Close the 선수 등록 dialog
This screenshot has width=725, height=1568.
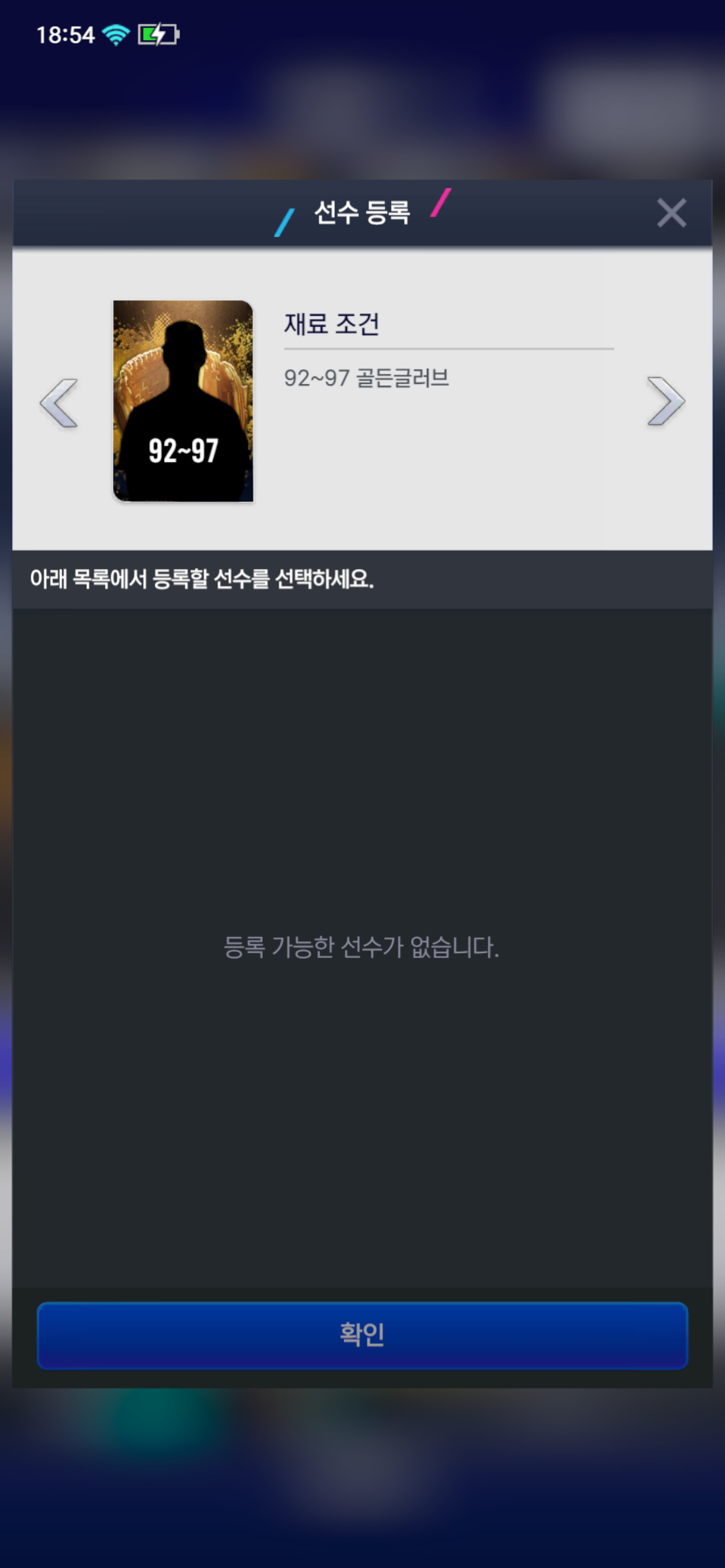click(x=671, y=213)
